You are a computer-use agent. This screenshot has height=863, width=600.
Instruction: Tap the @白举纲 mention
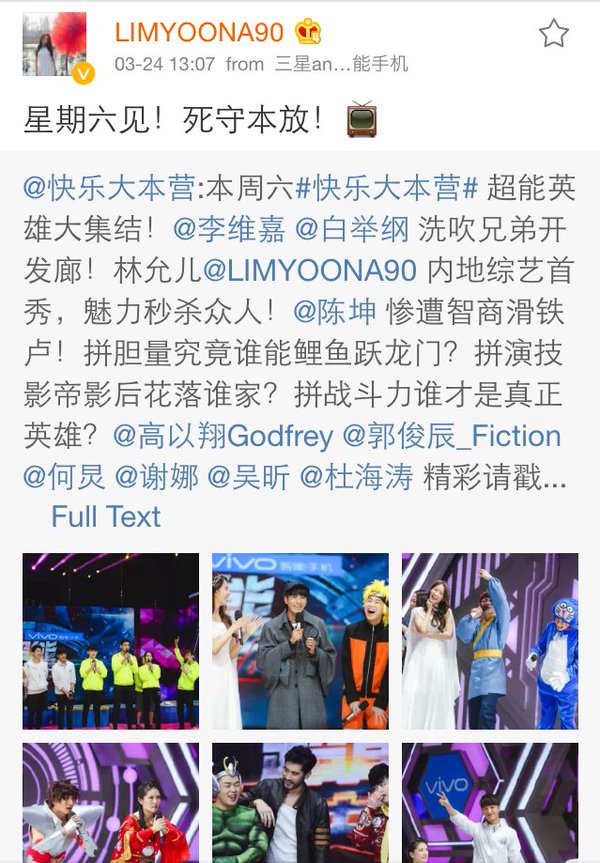[x=352, y=229]
